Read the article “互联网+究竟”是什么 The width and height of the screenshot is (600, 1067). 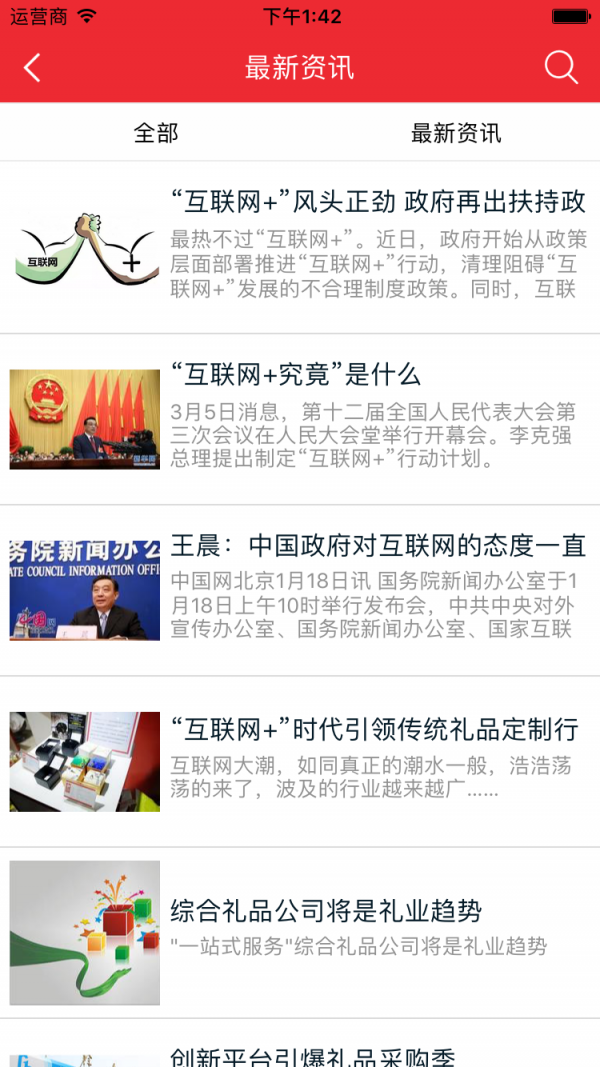(296, 375)
